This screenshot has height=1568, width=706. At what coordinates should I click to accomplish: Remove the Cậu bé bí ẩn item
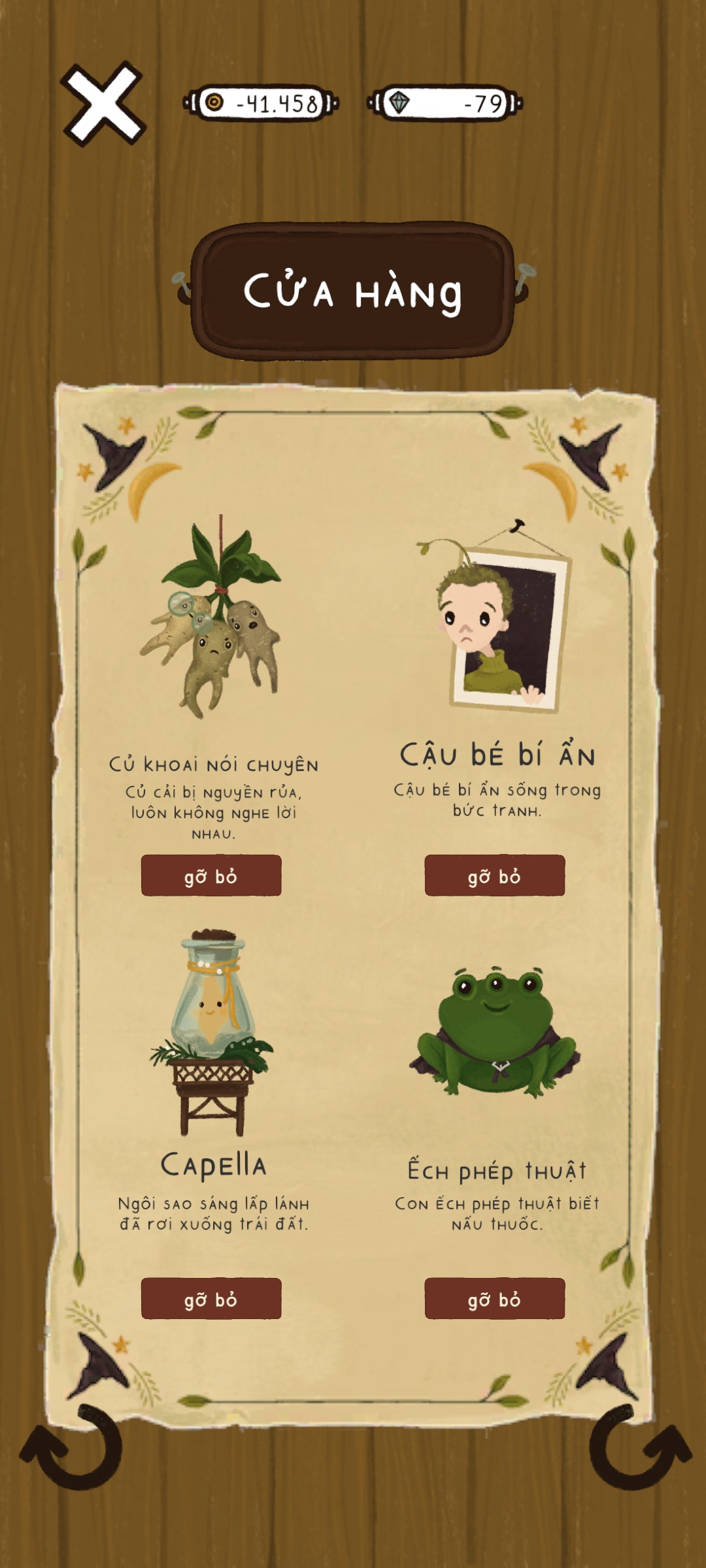click(x=495, y=875)
